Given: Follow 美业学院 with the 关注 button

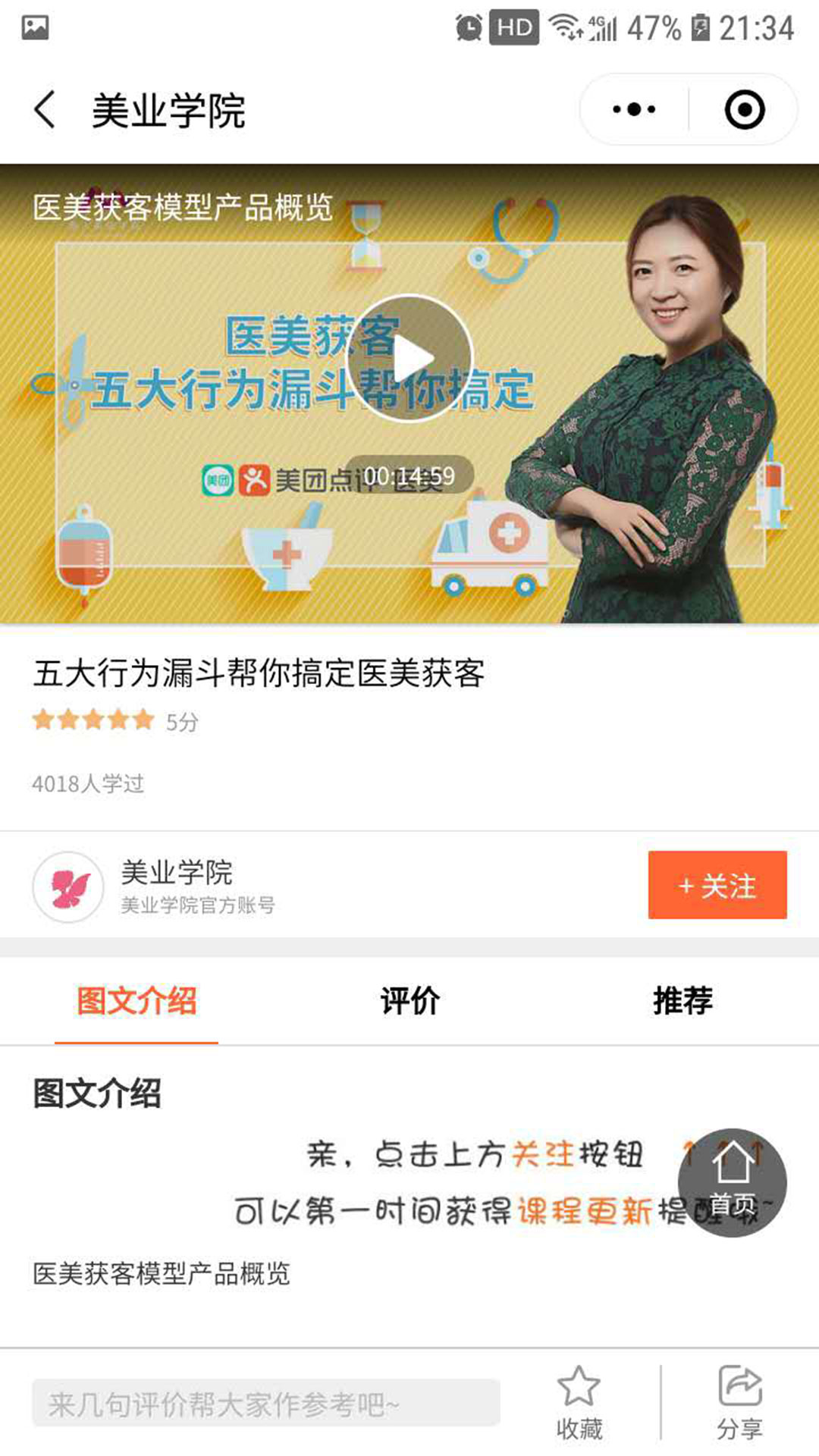Looking at the screenshot, I should click(x=717, y=885).
